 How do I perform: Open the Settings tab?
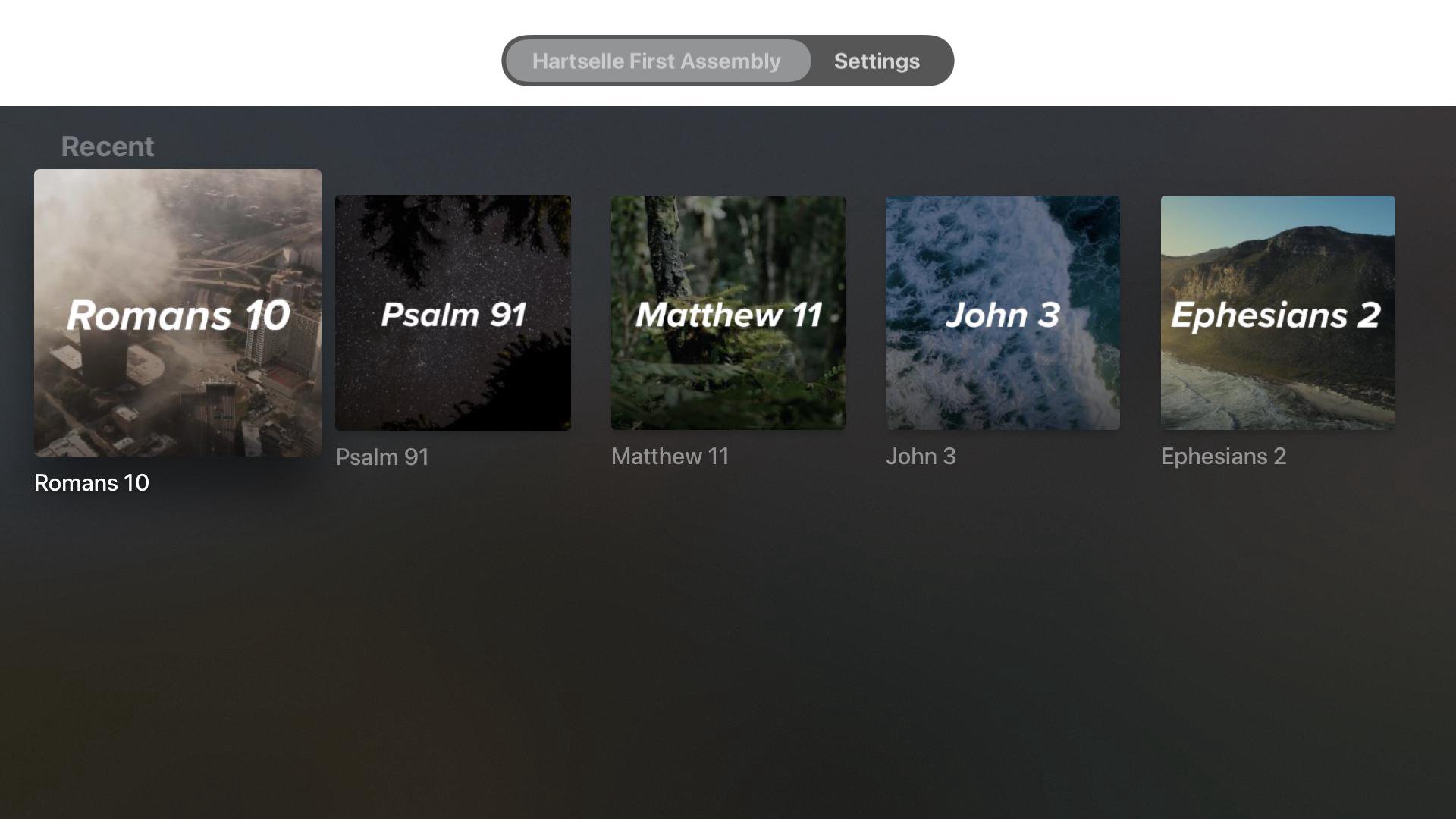coord(877,61)
